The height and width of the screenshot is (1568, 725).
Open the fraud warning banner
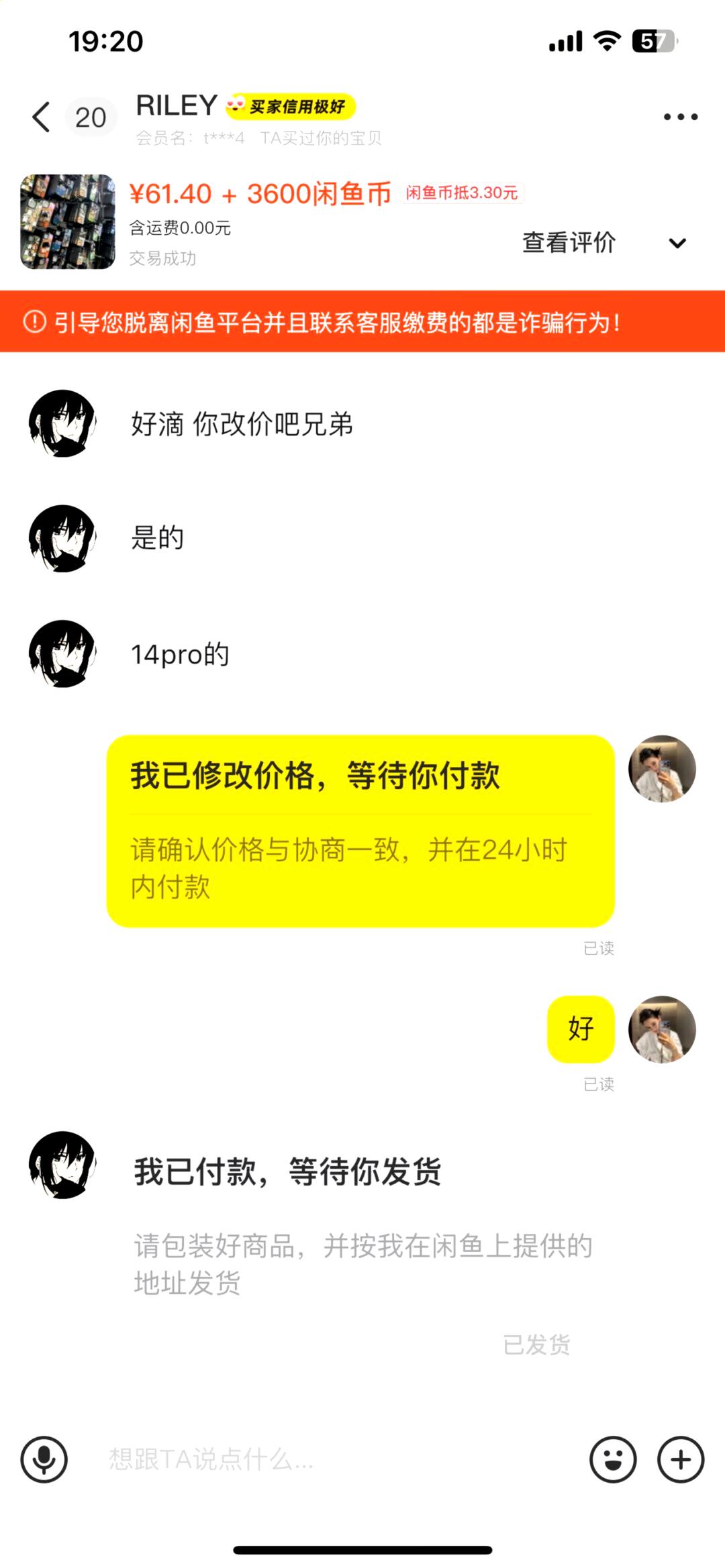(x=362, y=322)
